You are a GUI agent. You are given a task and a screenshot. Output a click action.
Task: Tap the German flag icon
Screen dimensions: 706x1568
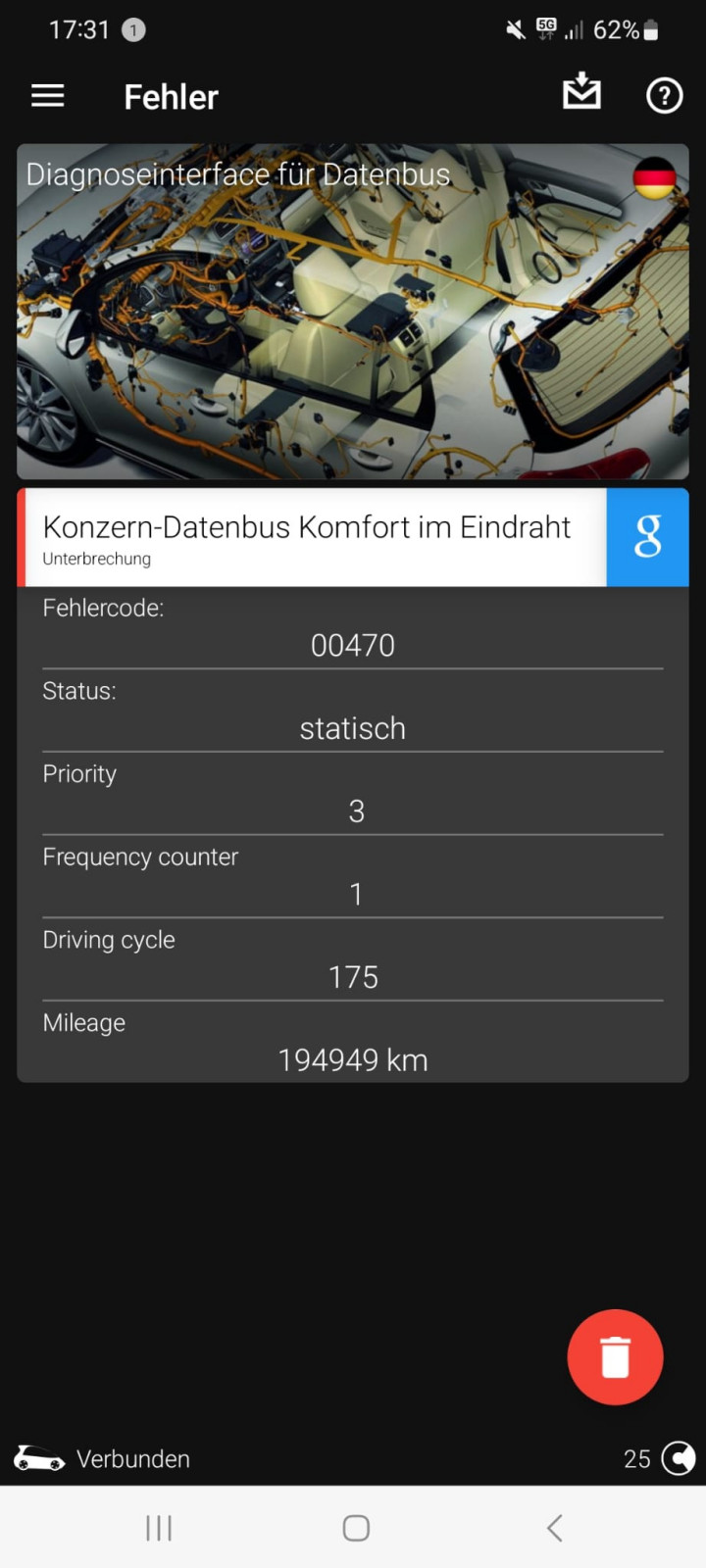tap(652, 179)
